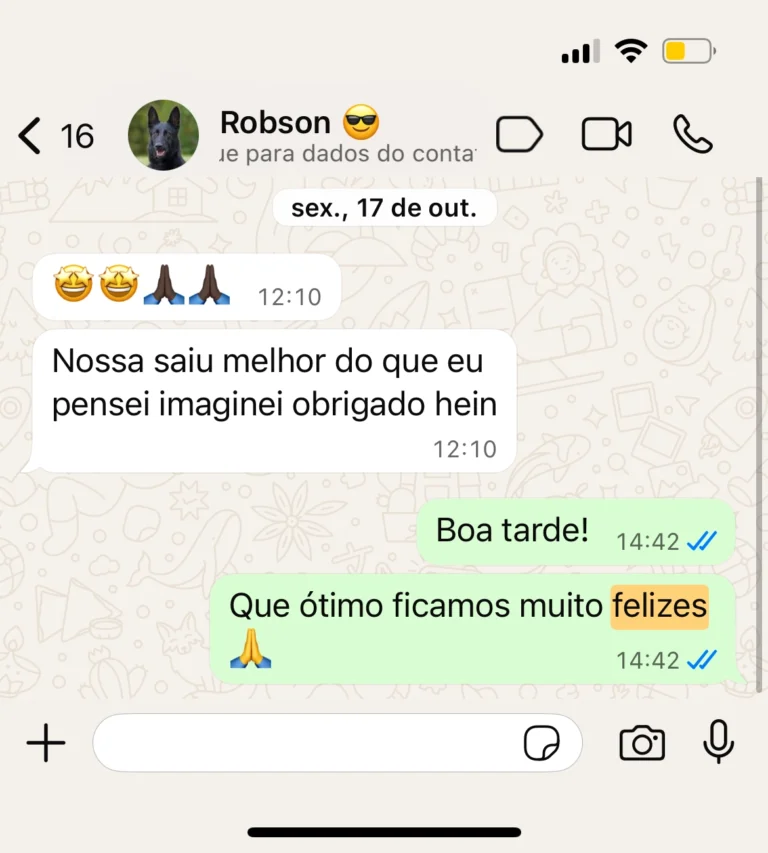Open the label tag icon
Image resolution: width=768 pixels, height=853 pixels.
pos(519,134)
